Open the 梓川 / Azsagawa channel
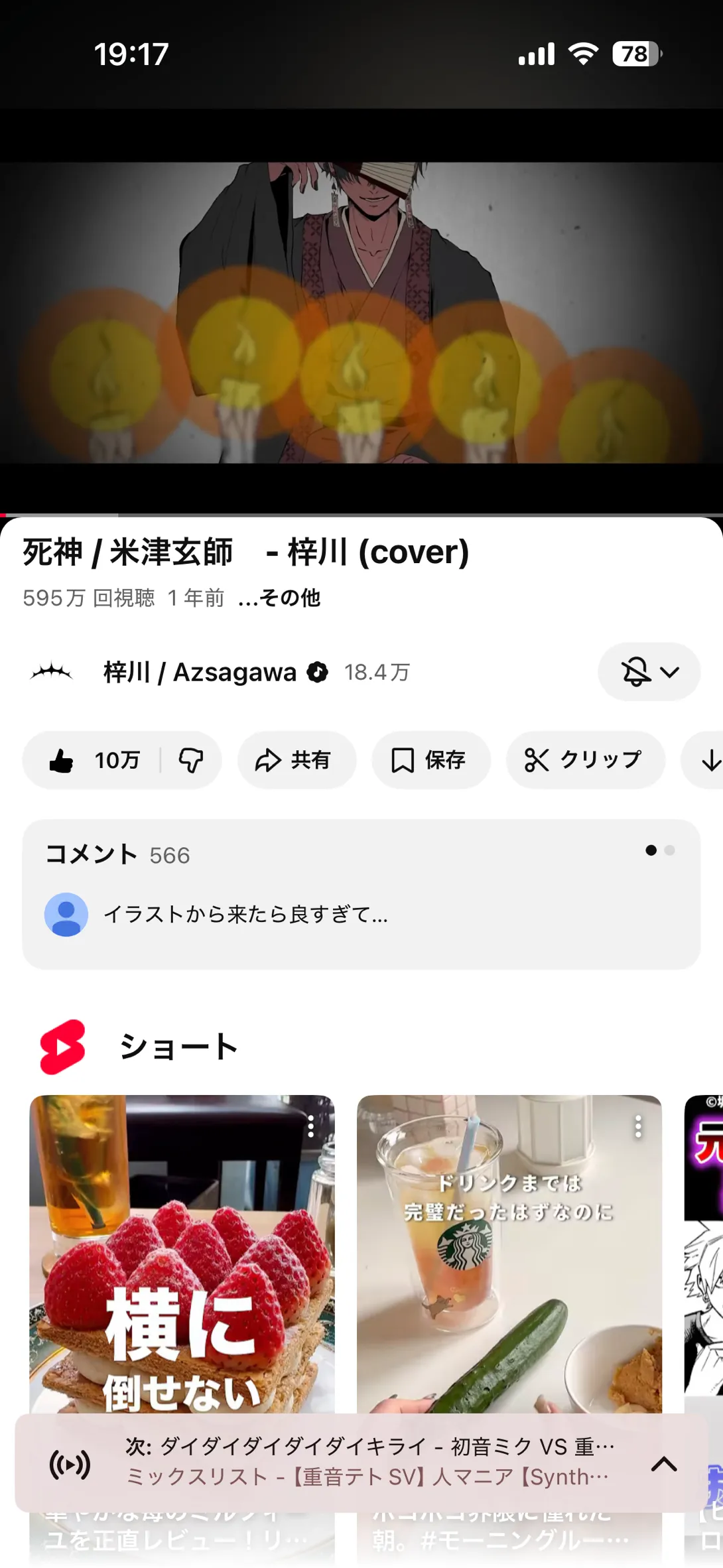Screen dimensions: 723x1568 pos(199,672)
